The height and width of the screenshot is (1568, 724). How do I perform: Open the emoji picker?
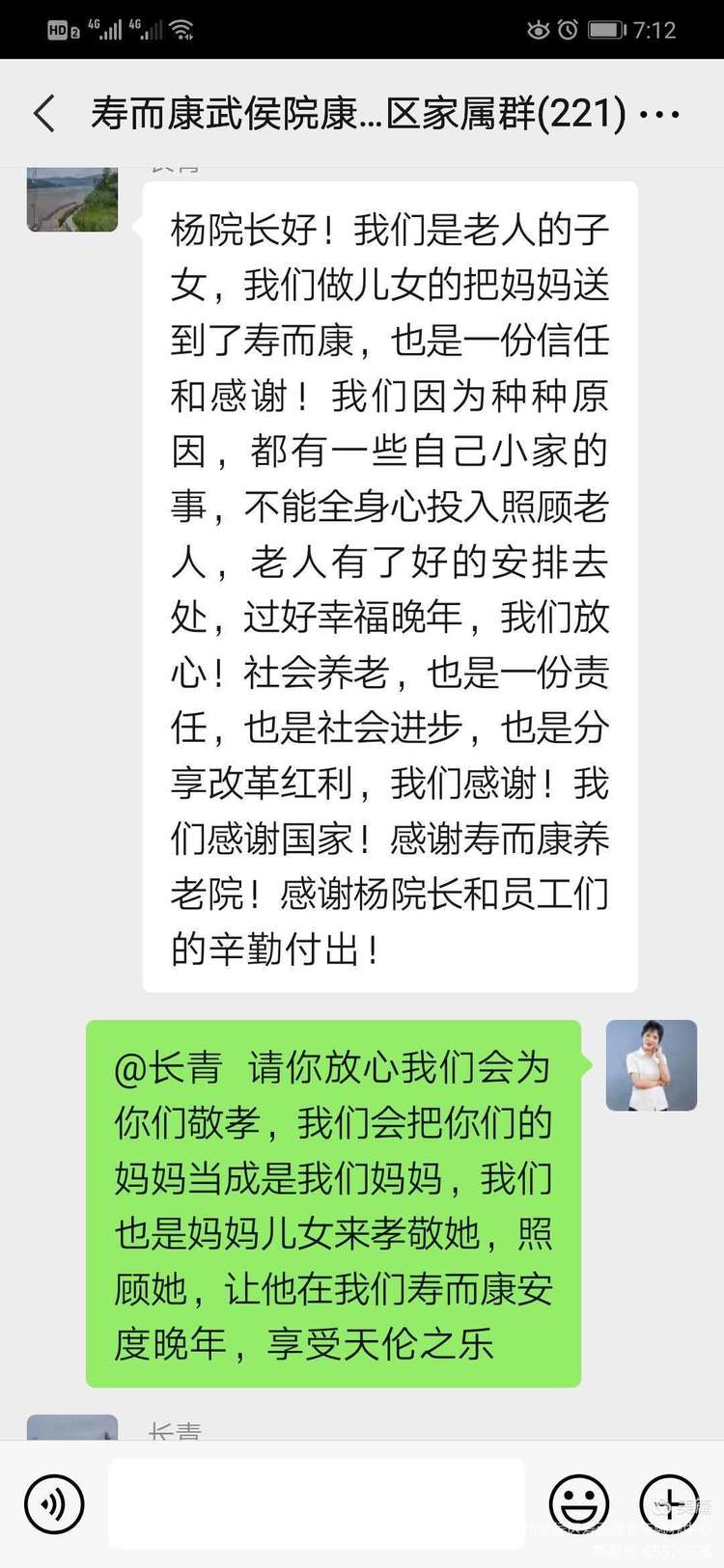pos(578,1503)
